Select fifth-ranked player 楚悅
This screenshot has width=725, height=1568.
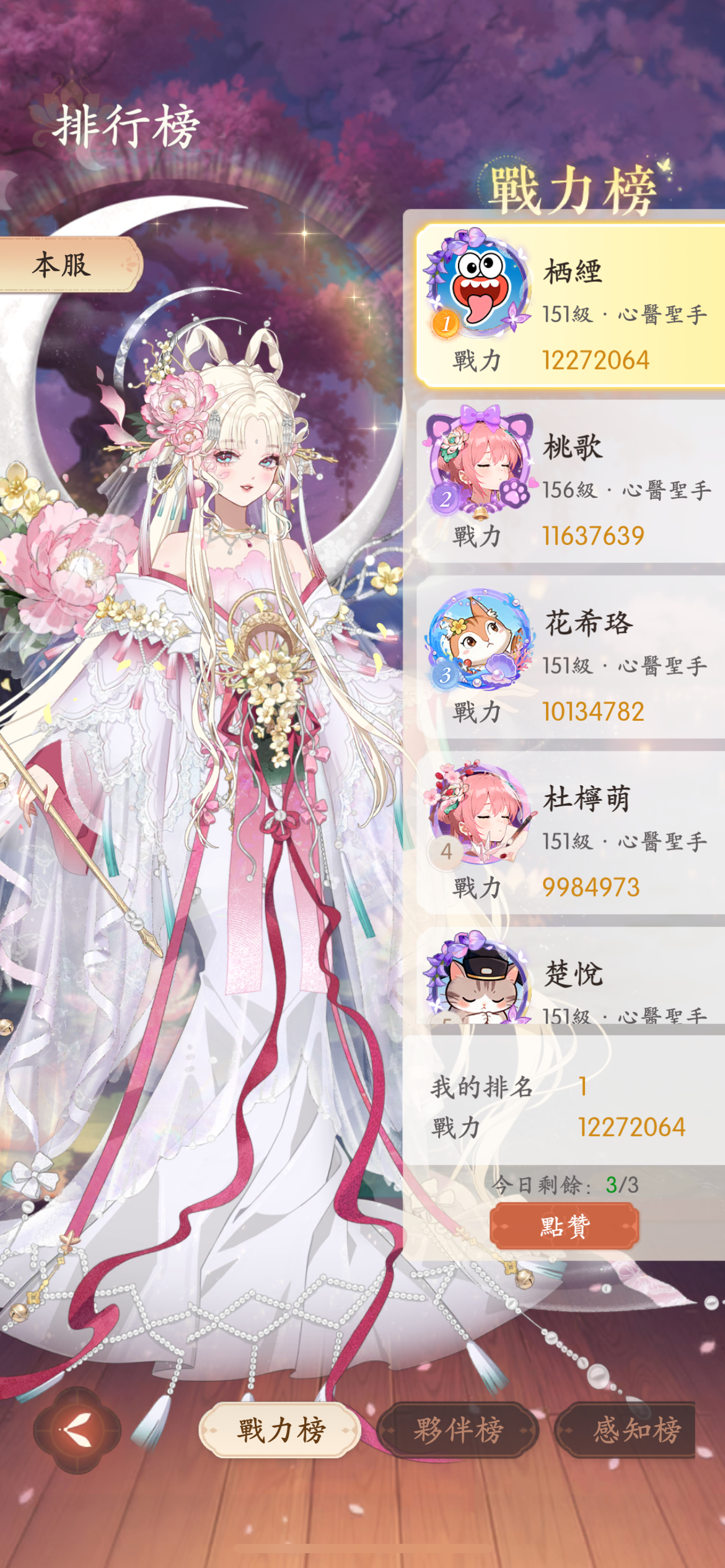tap(570, 982)
